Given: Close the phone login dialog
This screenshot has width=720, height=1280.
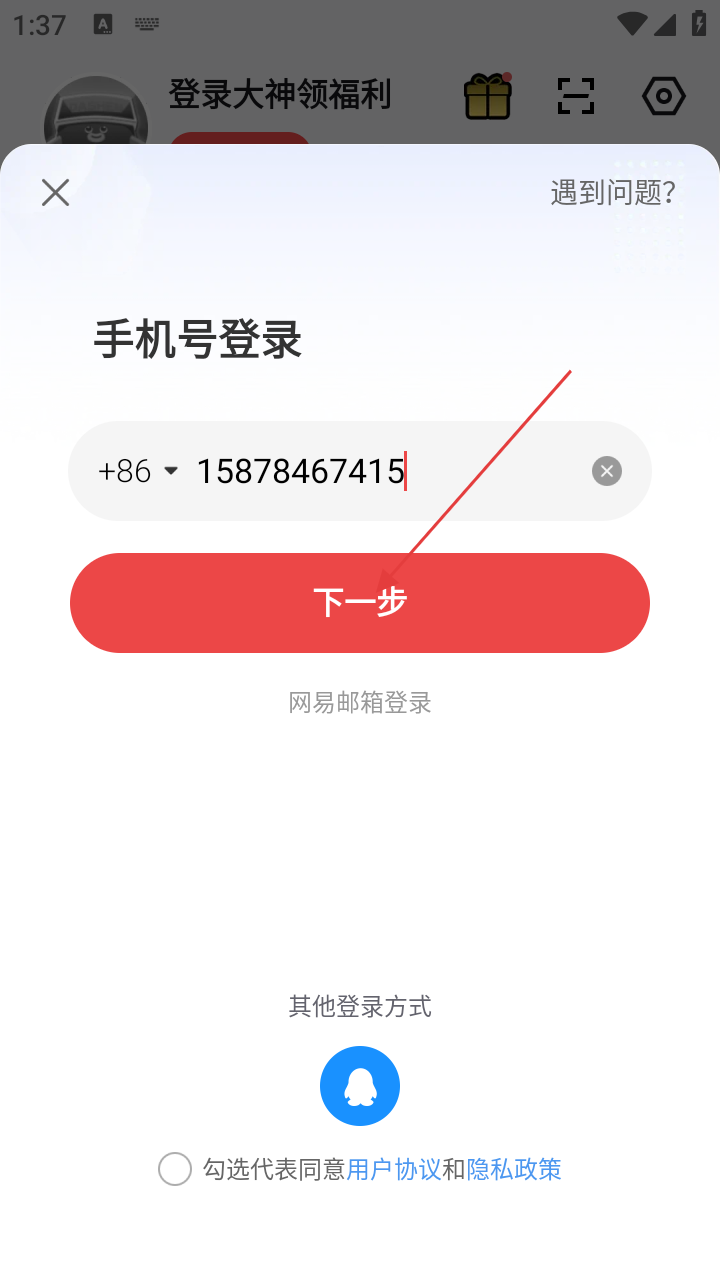Looking at the screenshot, I should pyautogui.click(x=55, y=192).
